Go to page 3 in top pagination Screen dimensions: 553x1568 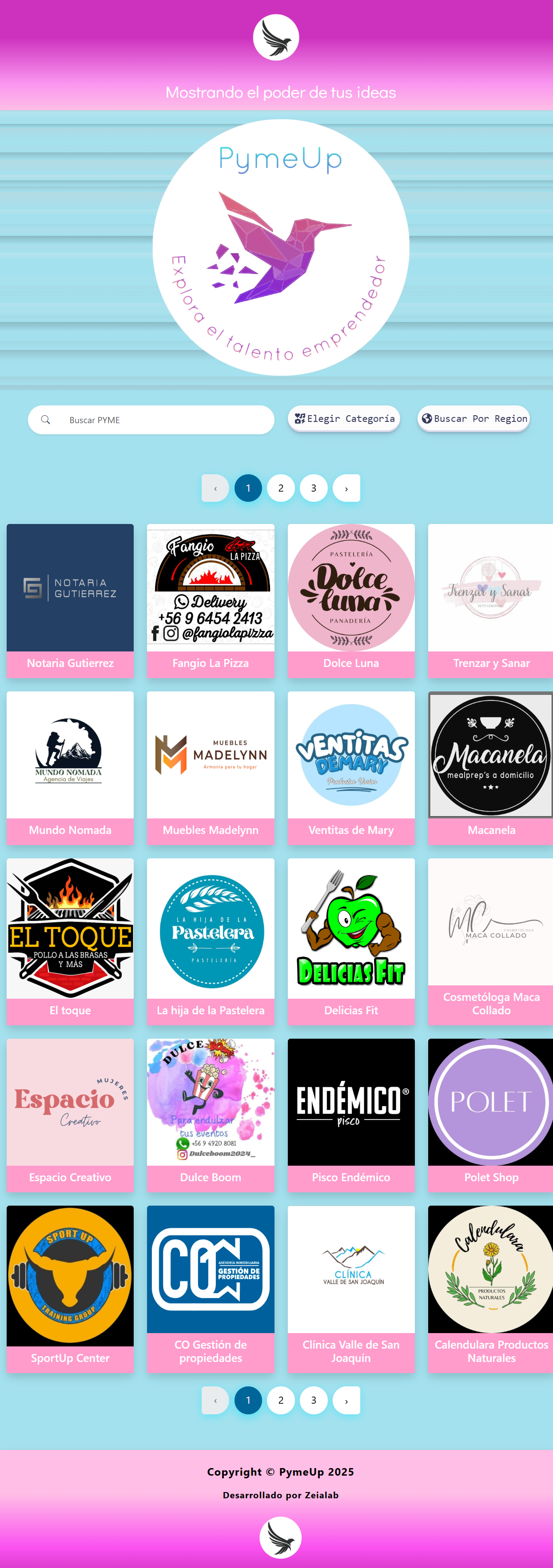pos(314,488)
